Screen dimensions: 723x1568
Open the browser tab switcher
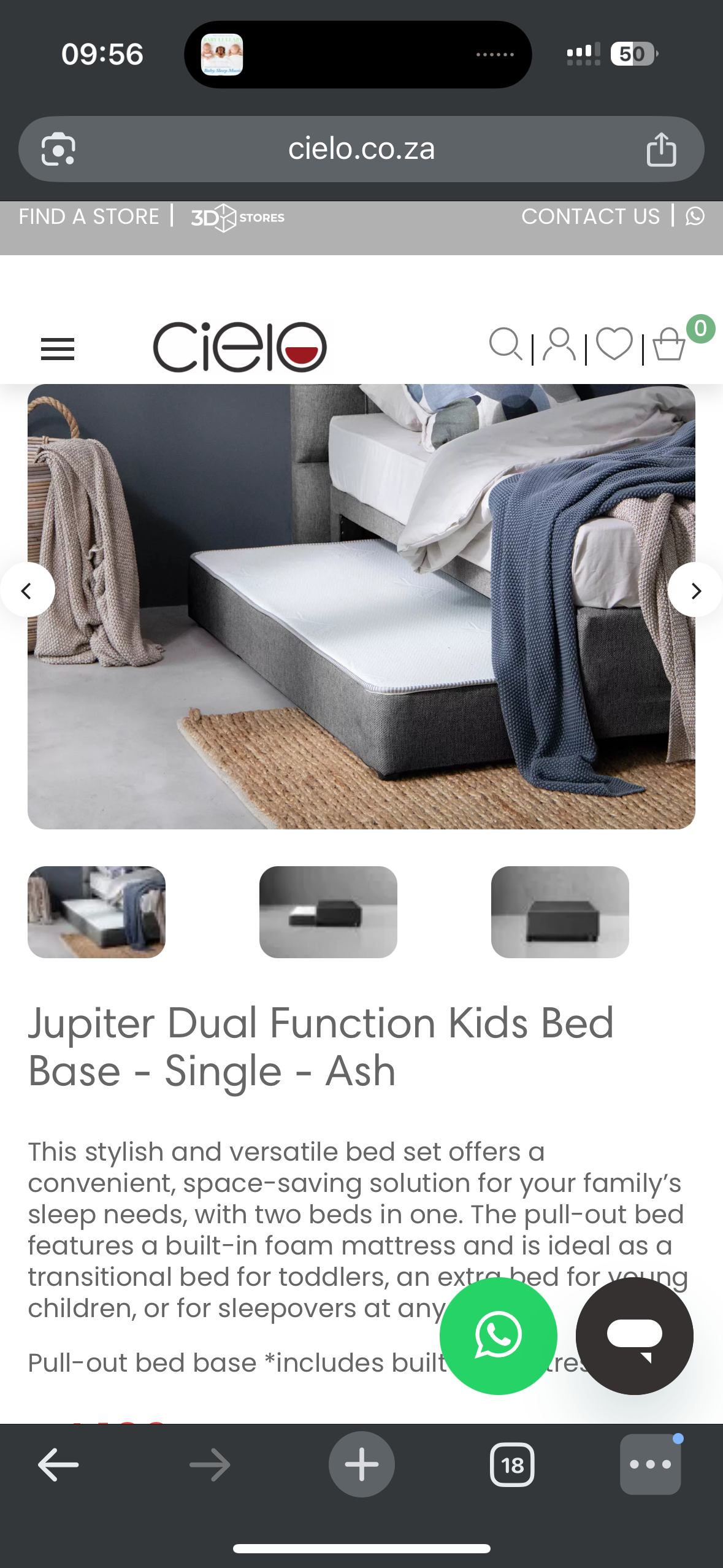tap(512, 1465)
